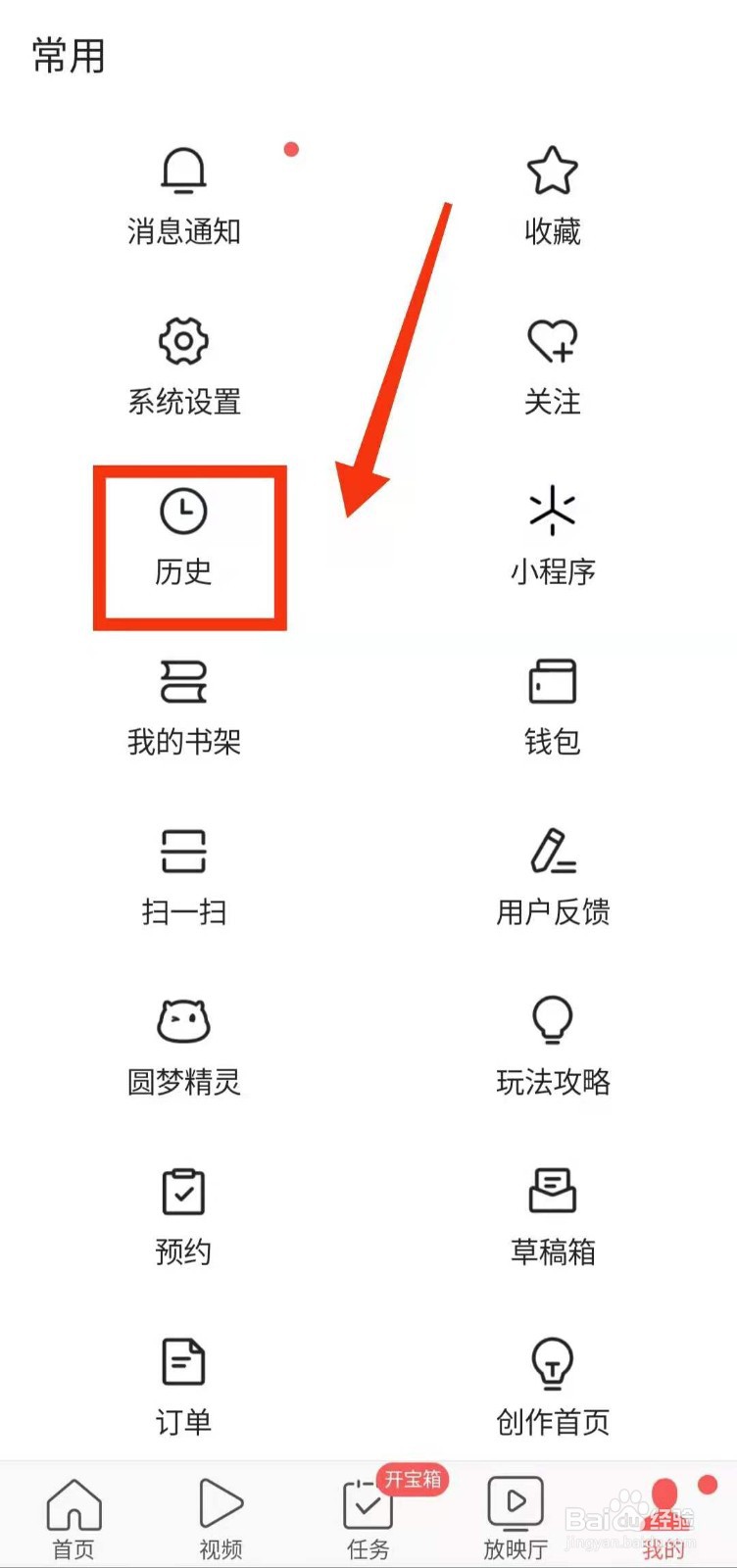View 玩法攻略 gameplay guides

[553, 1044]
